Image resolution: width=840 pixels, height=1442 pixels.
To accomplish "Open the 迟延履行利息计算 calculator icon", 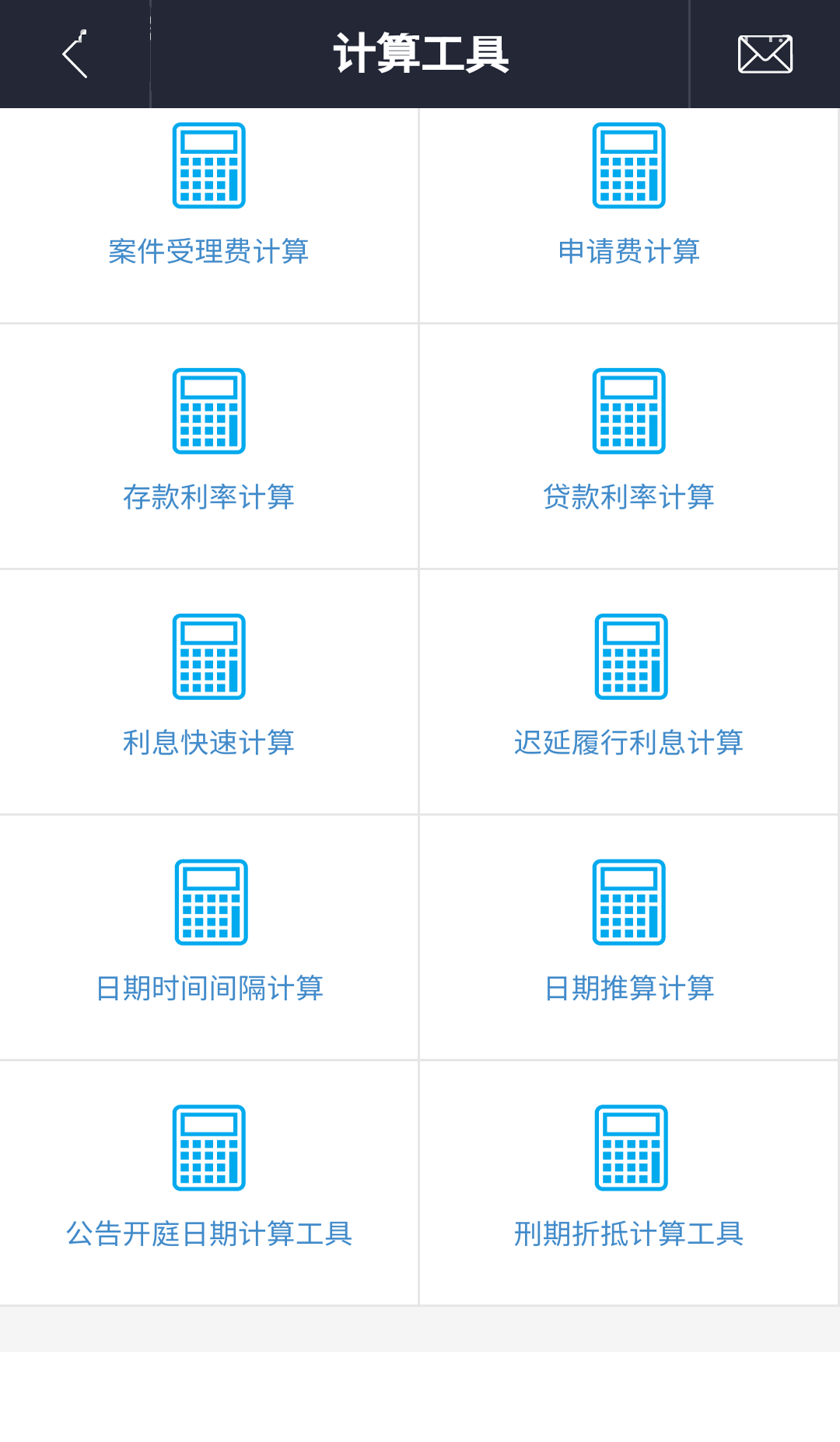I will 629,657.
